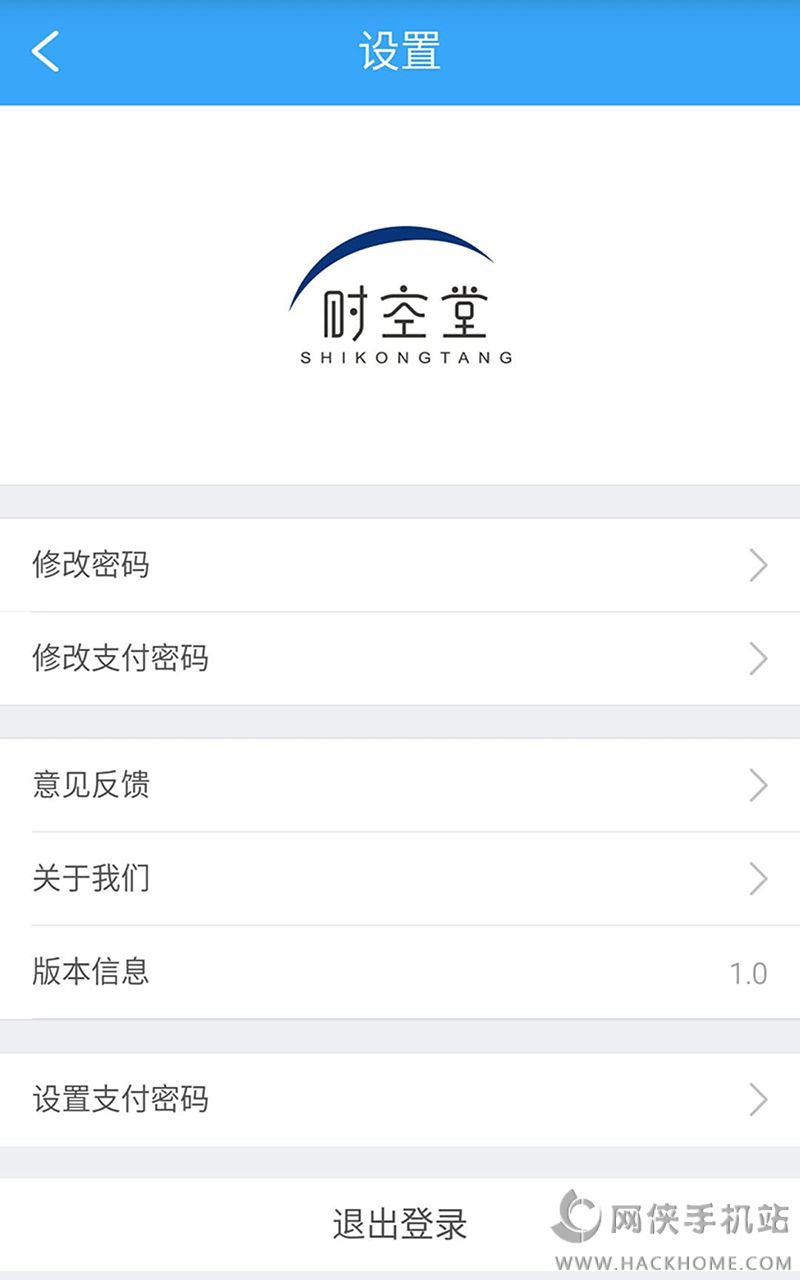View the 关于我们 page
Image resolution: width=800 pixels, height=1280 pixels.
(400, 879)
